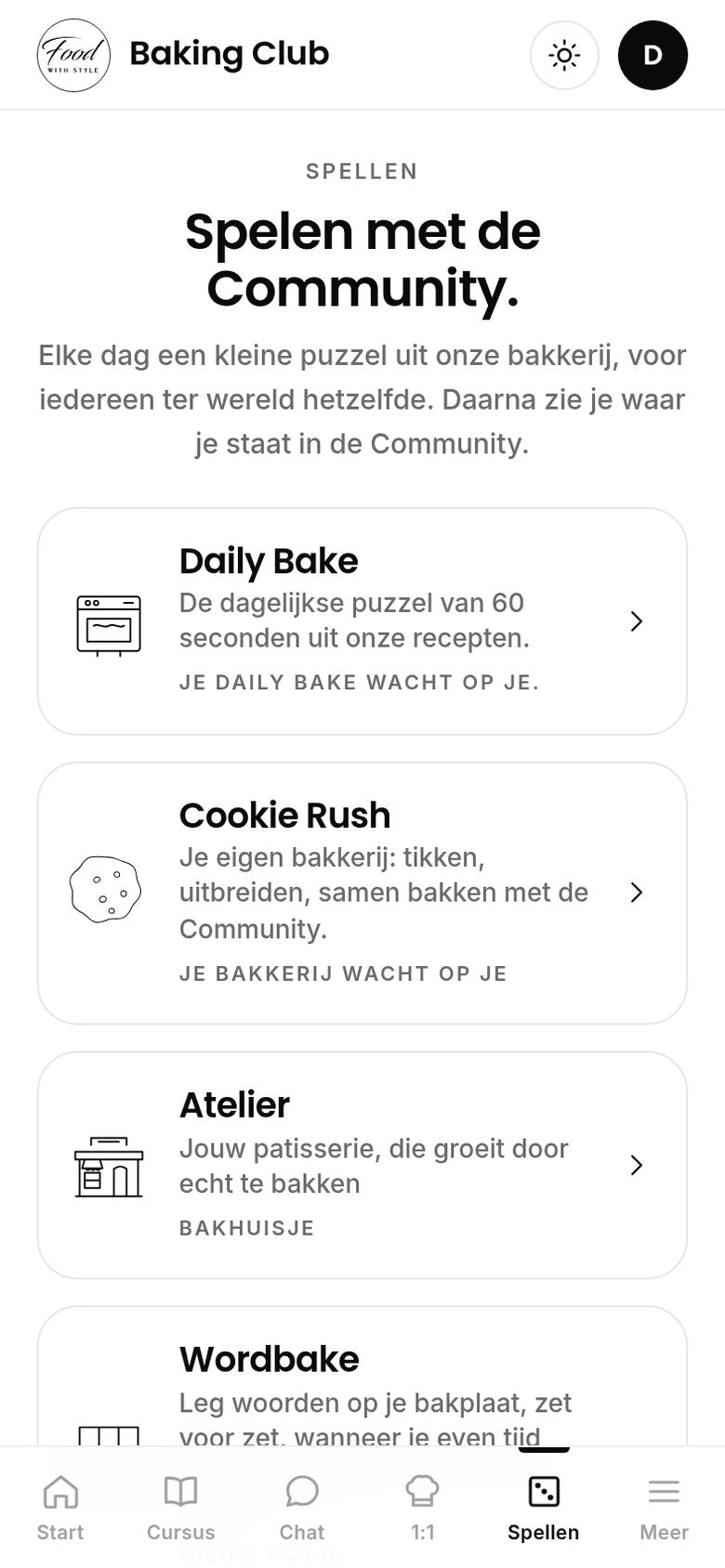The width and height of the screenshot is (725, 1568).
Task: Open the Daily Bake puzzle card
Action: pos(362,621)
